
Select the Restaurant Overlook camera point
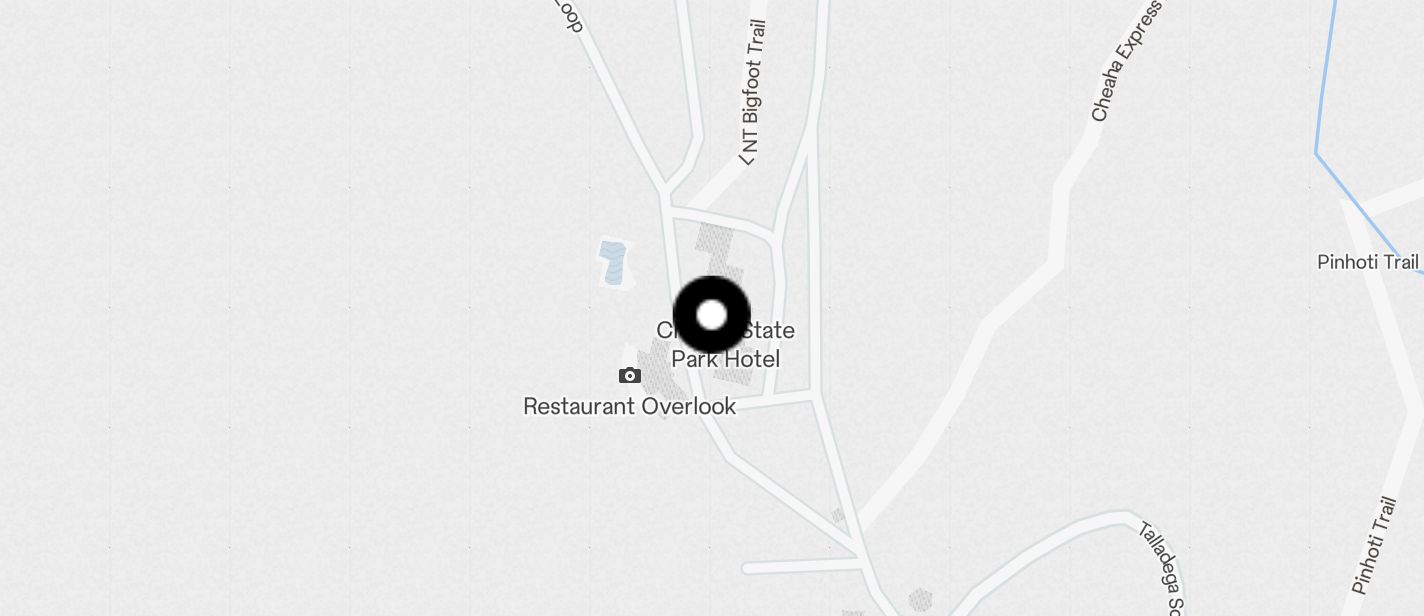[630, 376]
